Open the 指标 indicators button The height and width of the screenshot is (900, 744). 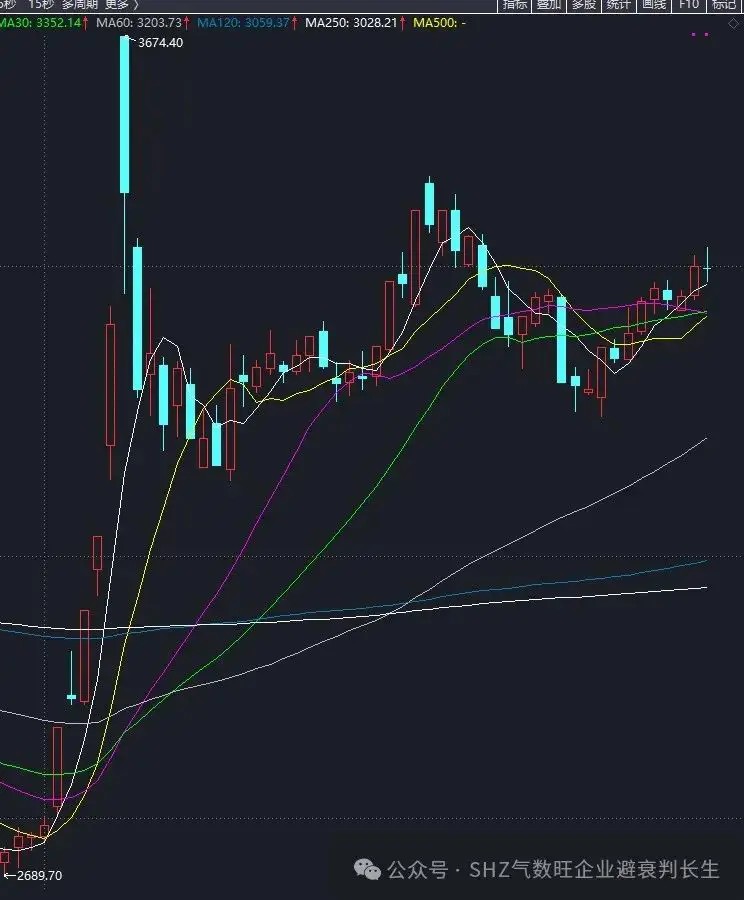515,5
